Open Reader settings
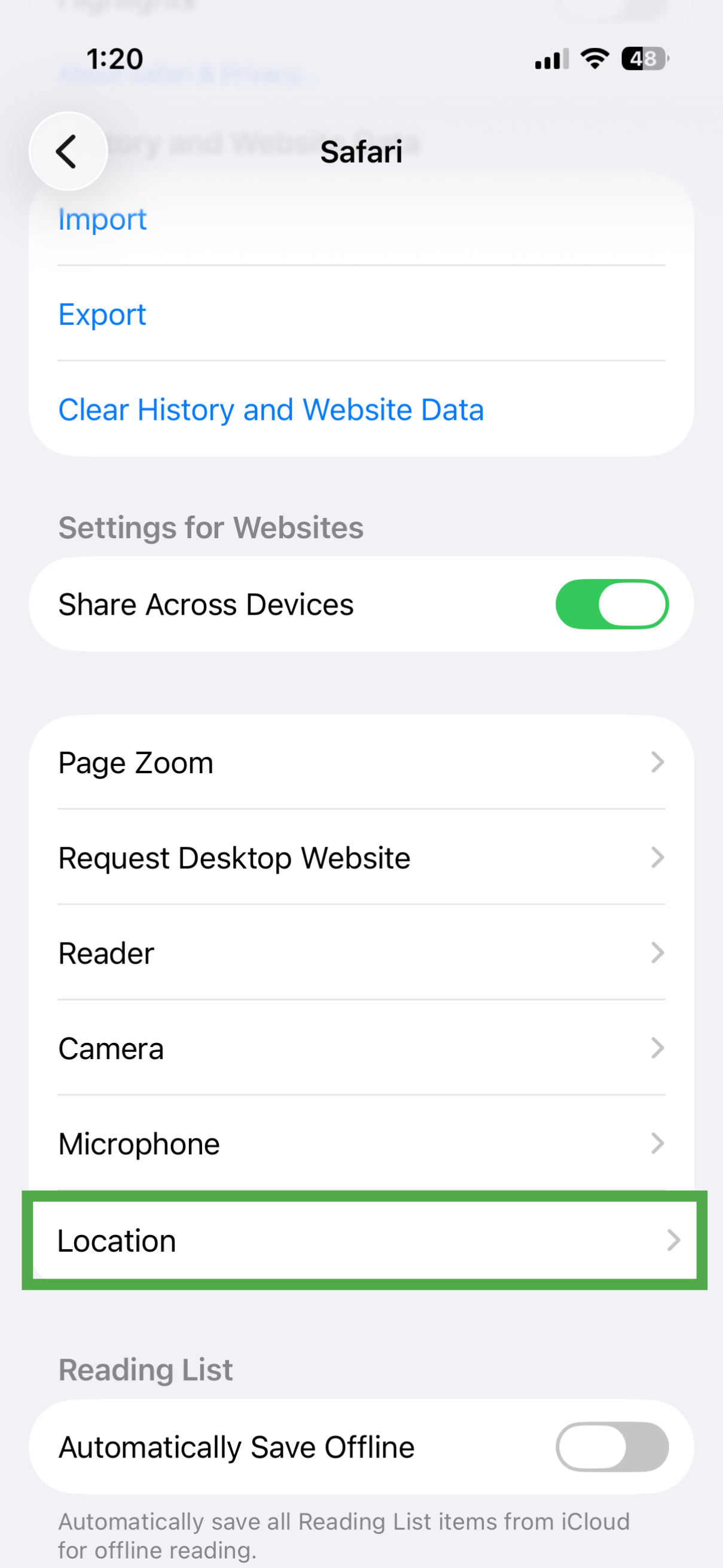 tap(361, 953)
